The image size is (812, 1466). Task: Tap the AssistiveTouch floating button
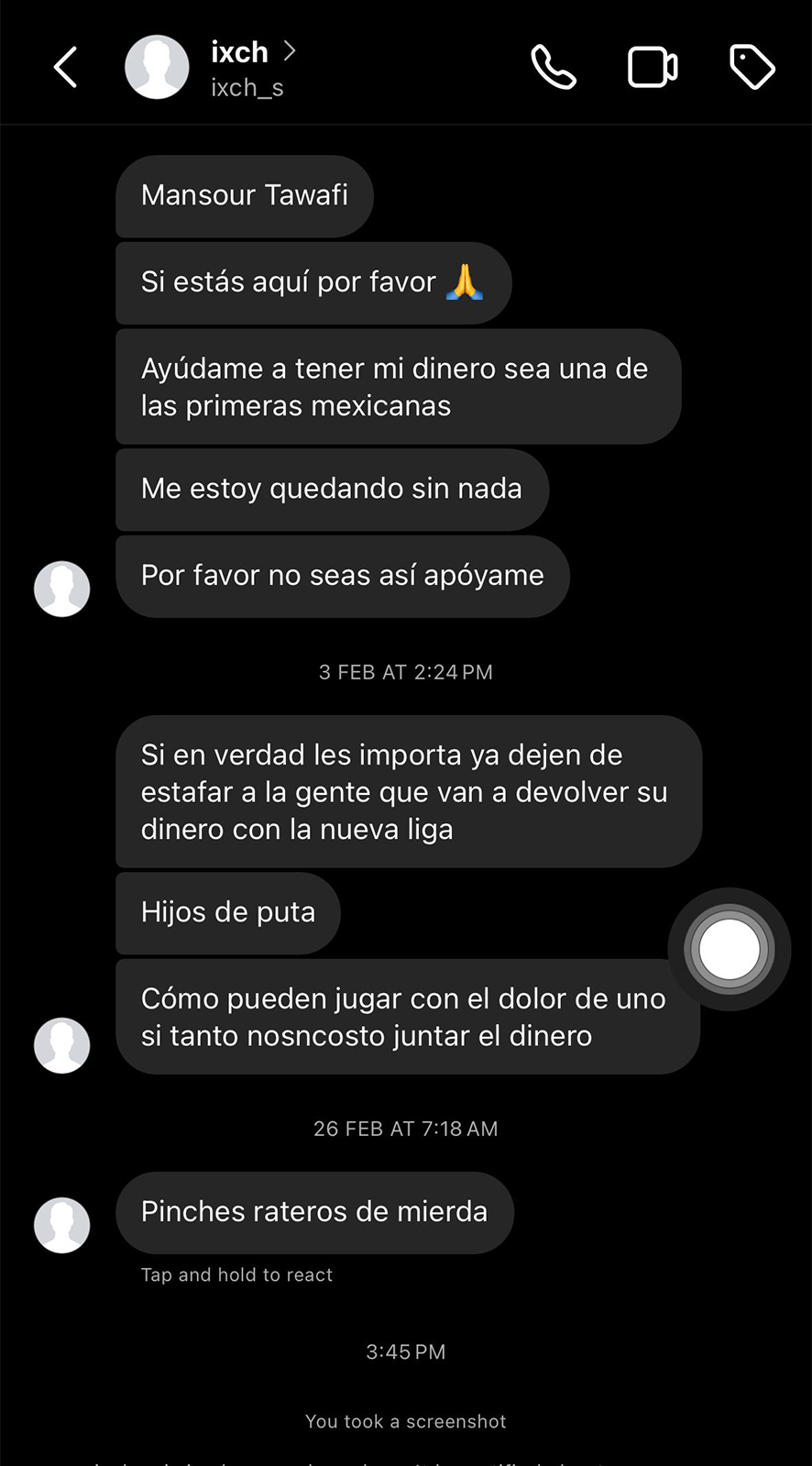(x=729, y=949)
